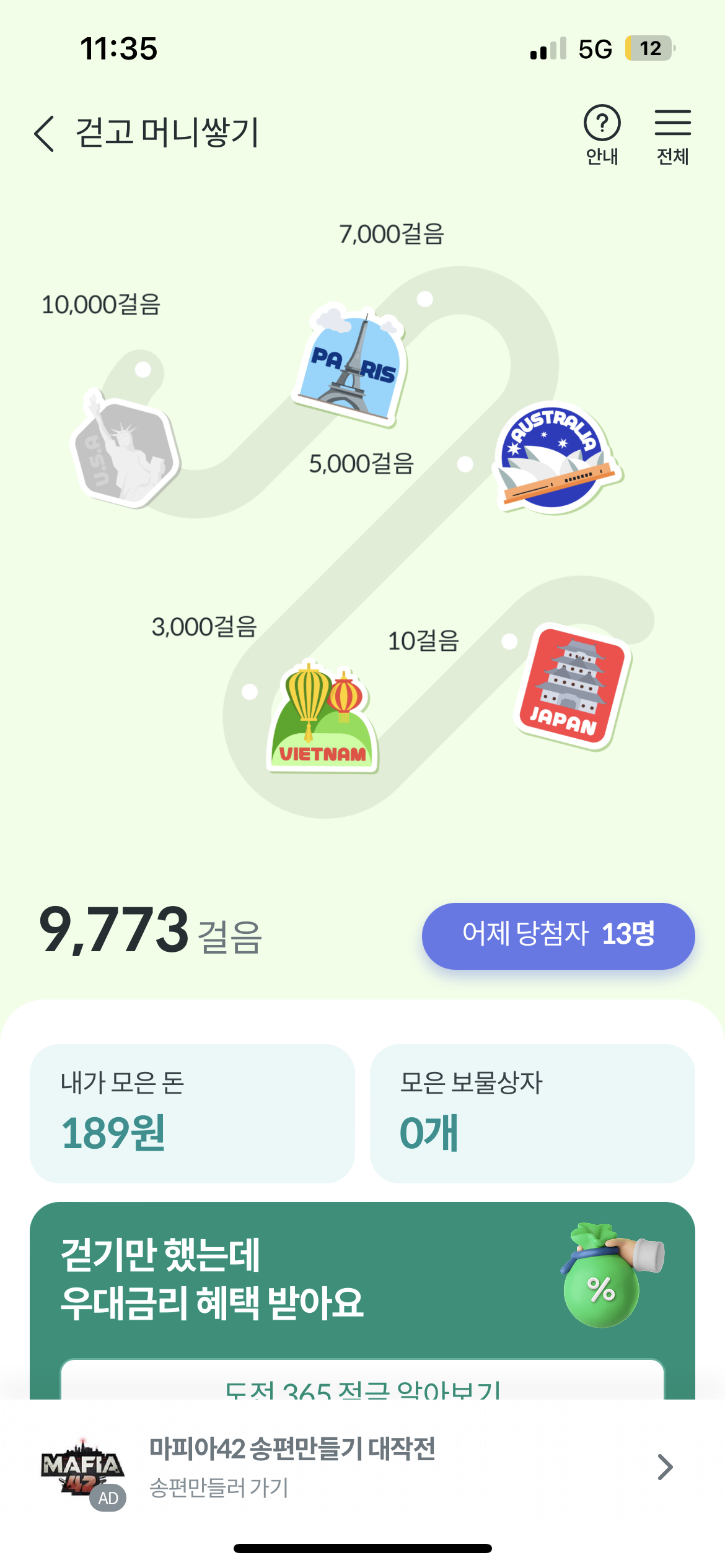
Task: Tap the Japan 10걸음 stamp
Action: tap(572, 686)
